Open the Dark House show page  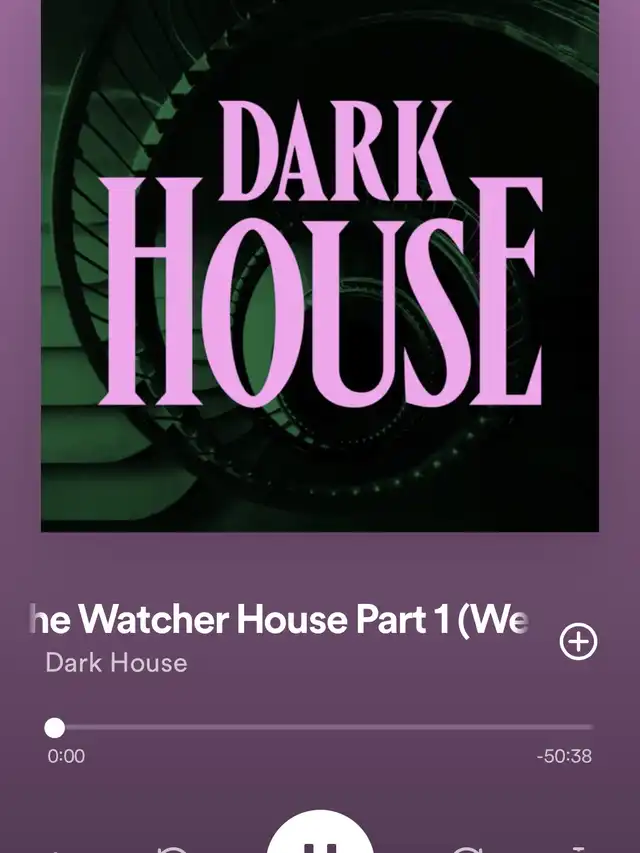pos(116,662)
